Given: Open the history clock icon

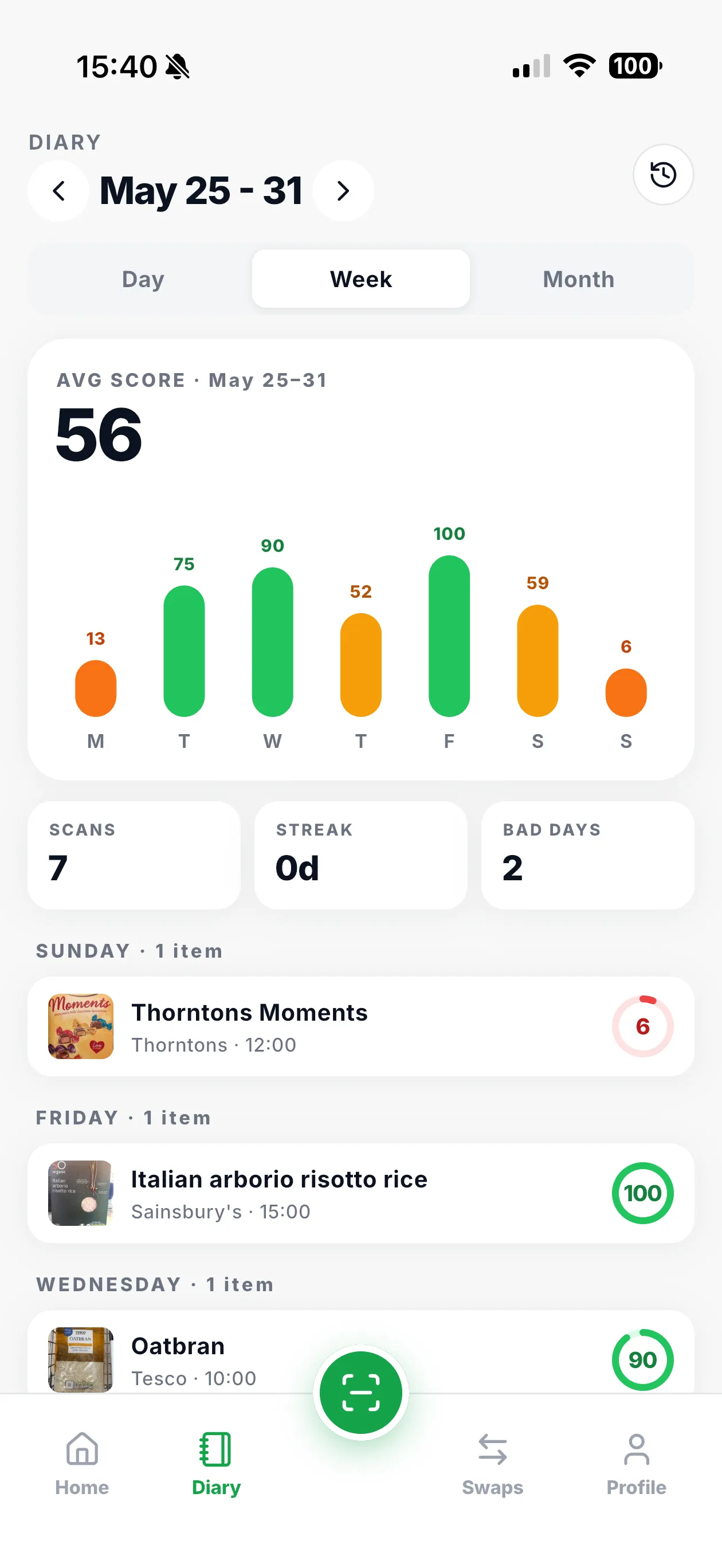Looking at the screenshot, I should 663,175.
